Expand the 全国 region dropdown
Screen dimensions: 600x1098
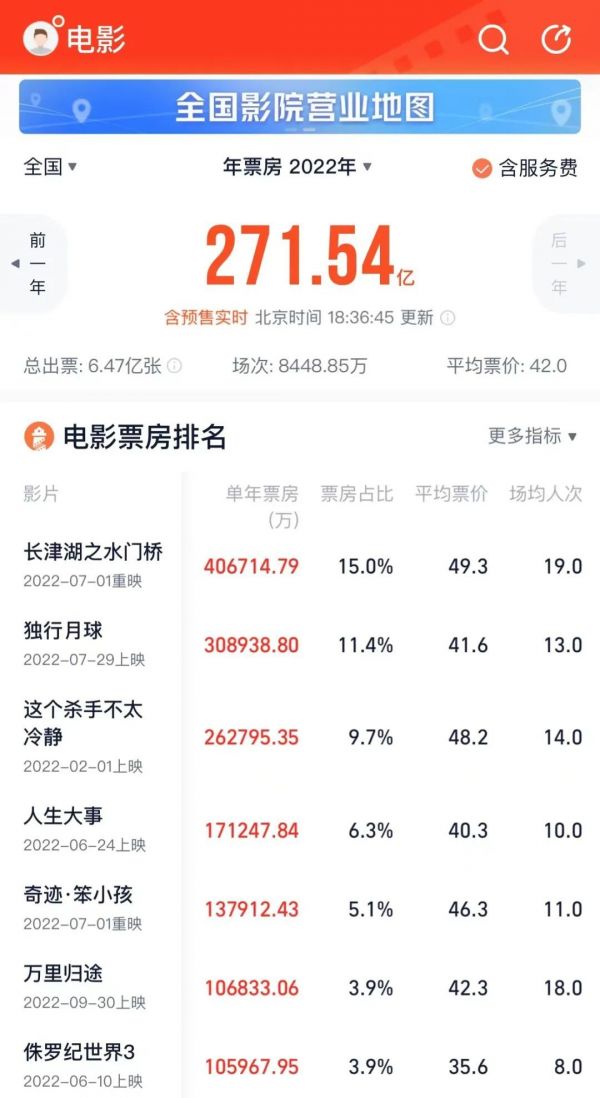(x=51, y=167)
